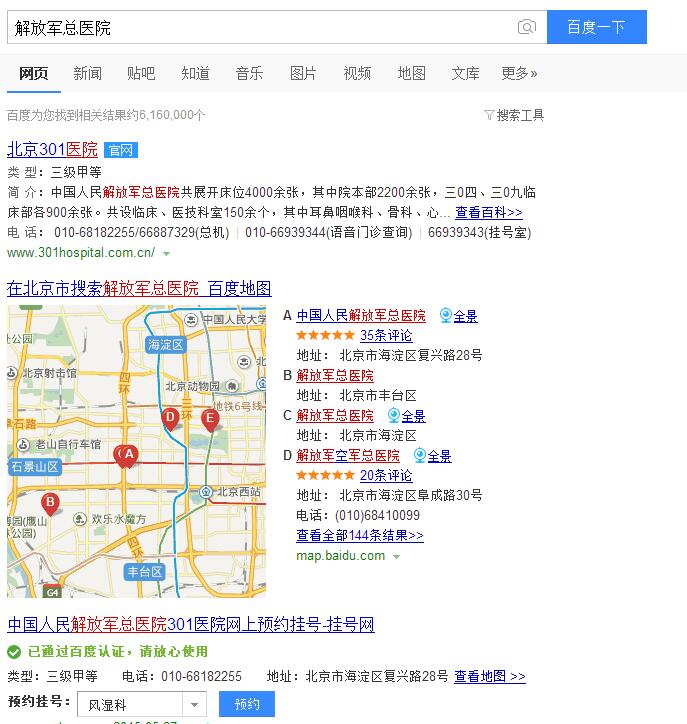Expand the 风湿科 department dropdown

click(x=196, y=705)
